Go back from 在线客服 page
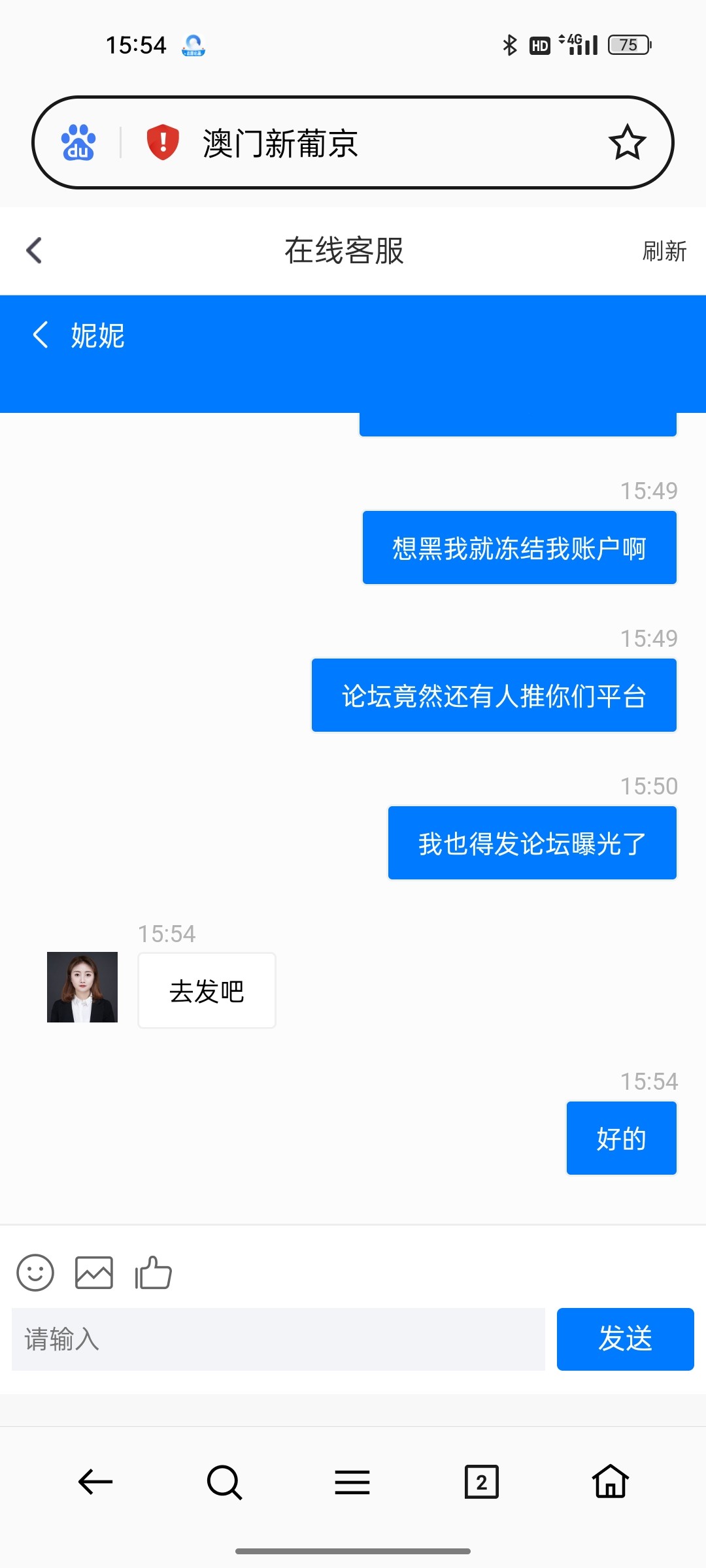Image resolution: width=706 pixels, height=1568 pixels. click(x=34, y=250)
